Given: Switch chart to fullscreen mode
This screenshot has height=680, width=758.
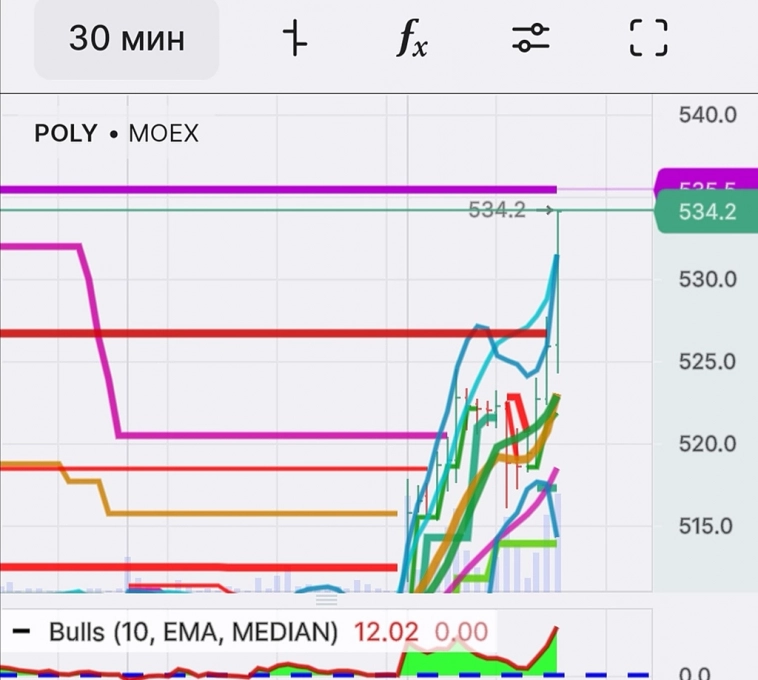Looking at the screenshot, I should [648, 39].
